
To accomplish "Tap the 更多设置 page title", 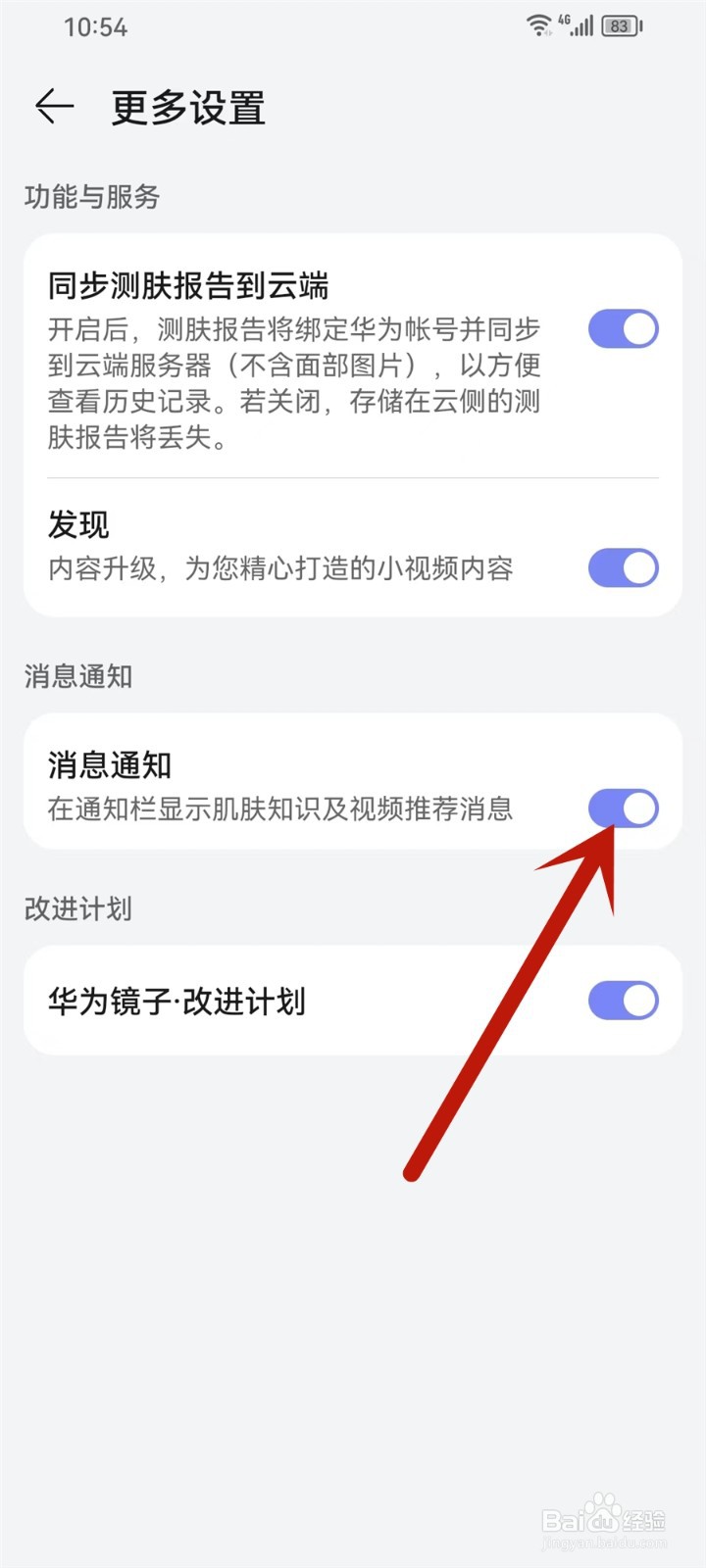I will (186, 108).
